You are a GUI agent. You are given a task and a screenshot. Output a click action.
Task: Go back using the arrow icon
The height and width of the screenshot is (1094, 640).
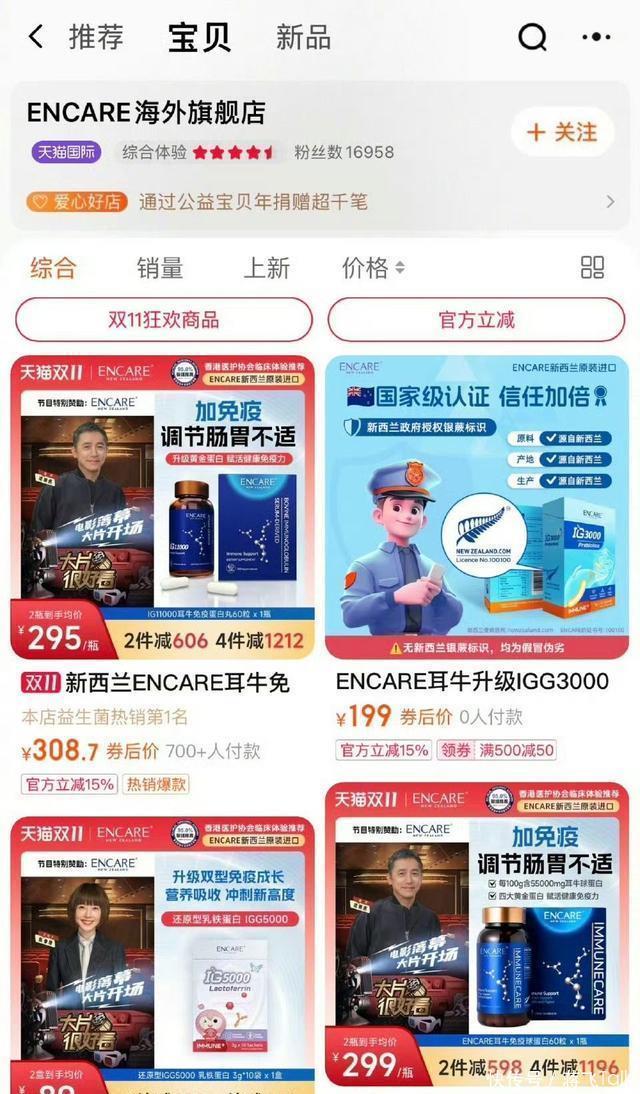tap(36, 38)
